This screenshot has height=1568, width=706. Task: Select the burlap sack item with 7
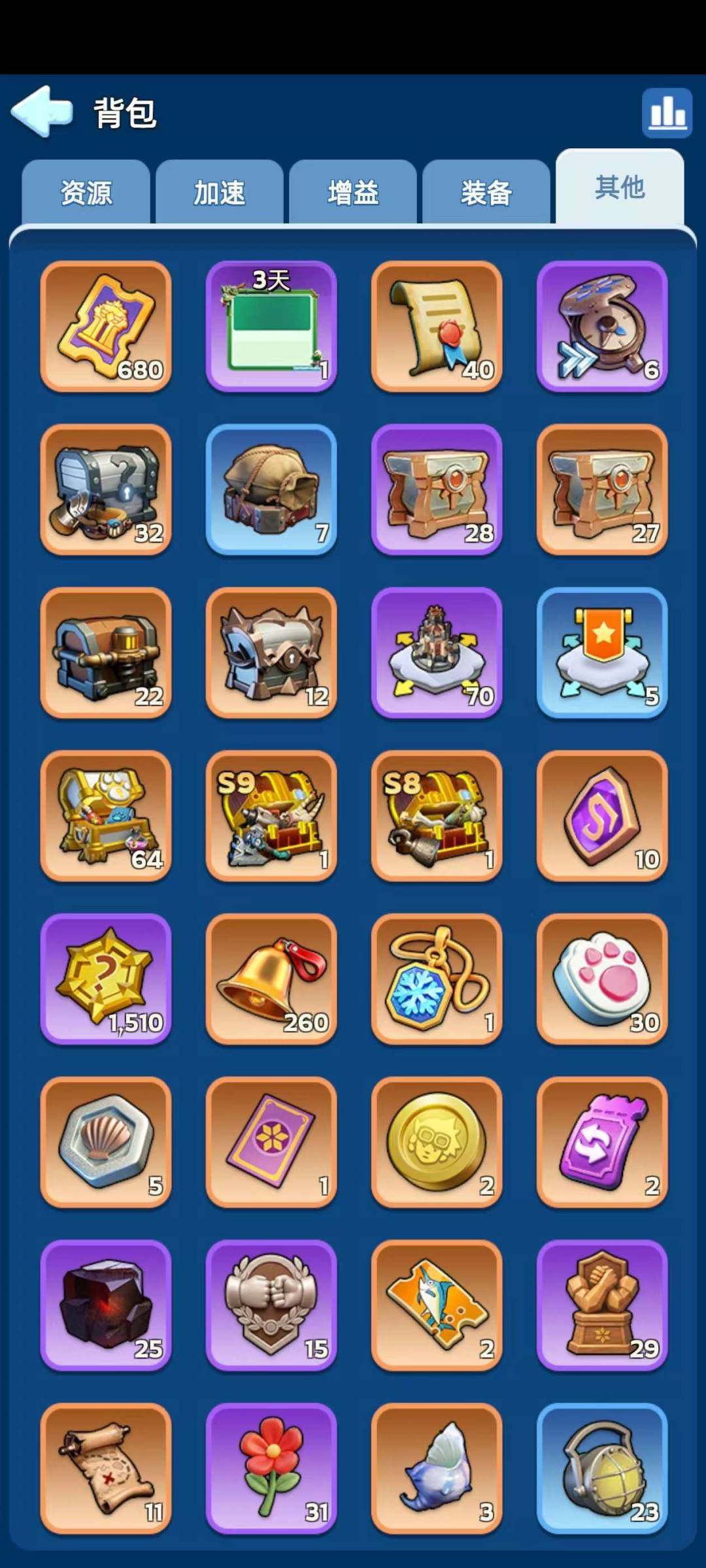(x=271, y=489)
